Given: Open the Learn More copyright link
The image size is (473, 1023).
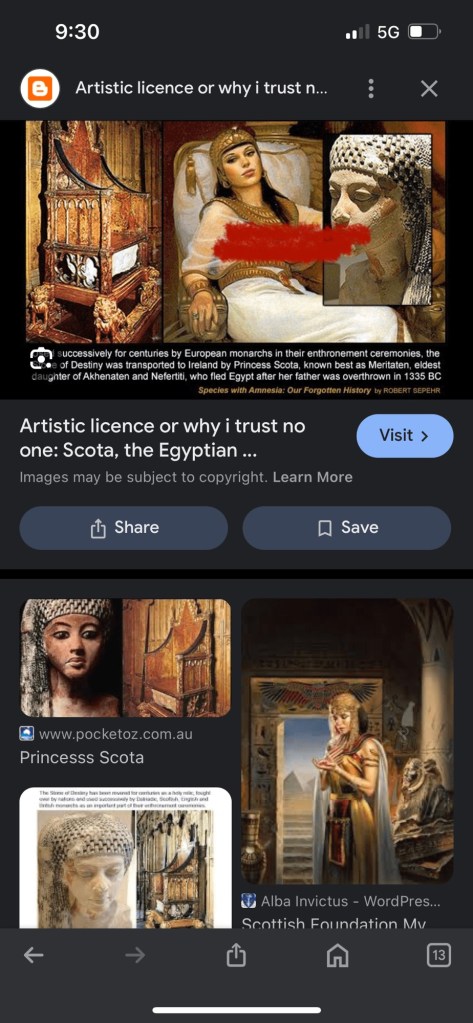Looking at the screenshot, I should point(313,478).
